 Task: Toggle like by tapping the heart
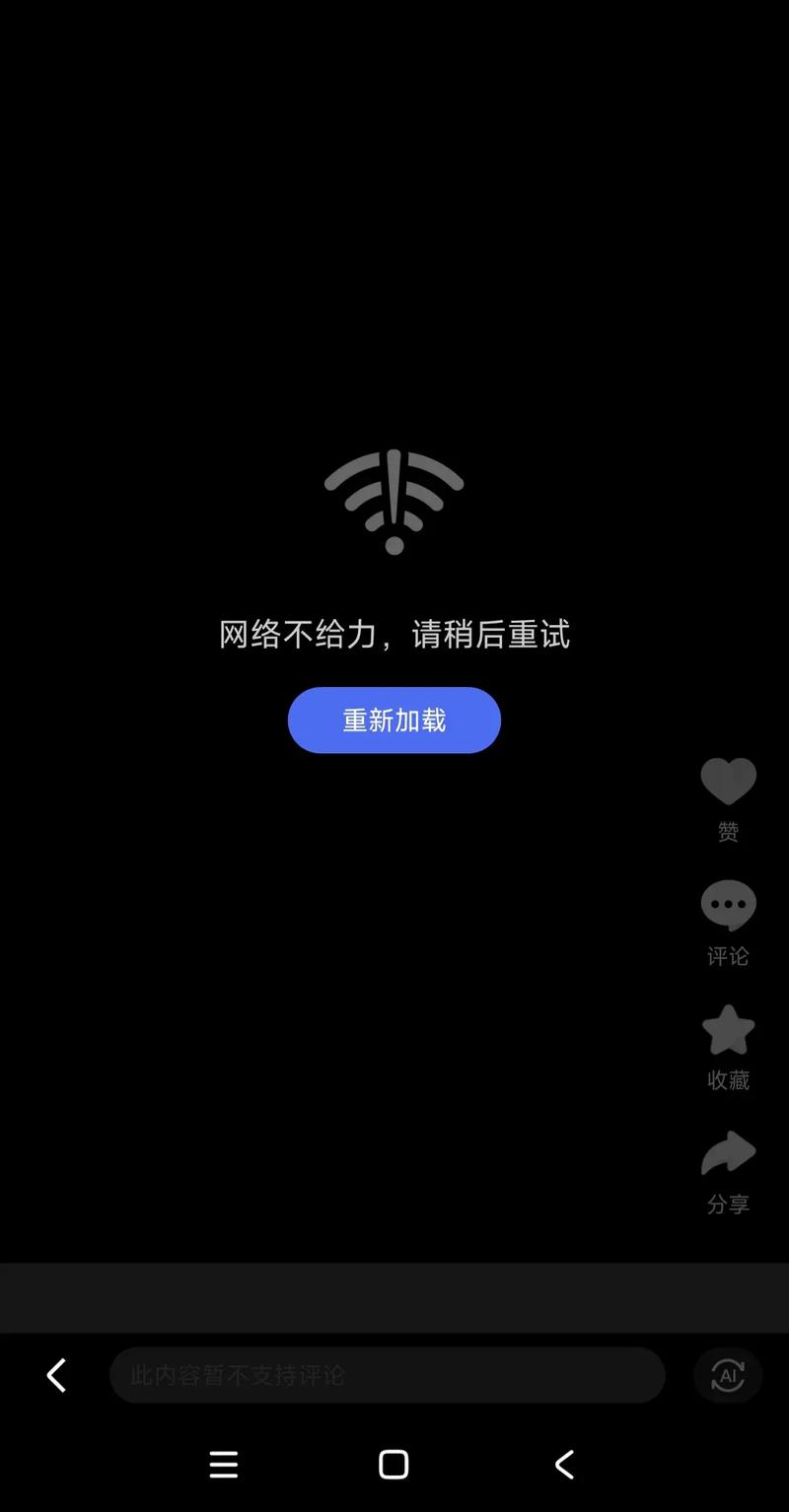728,782
